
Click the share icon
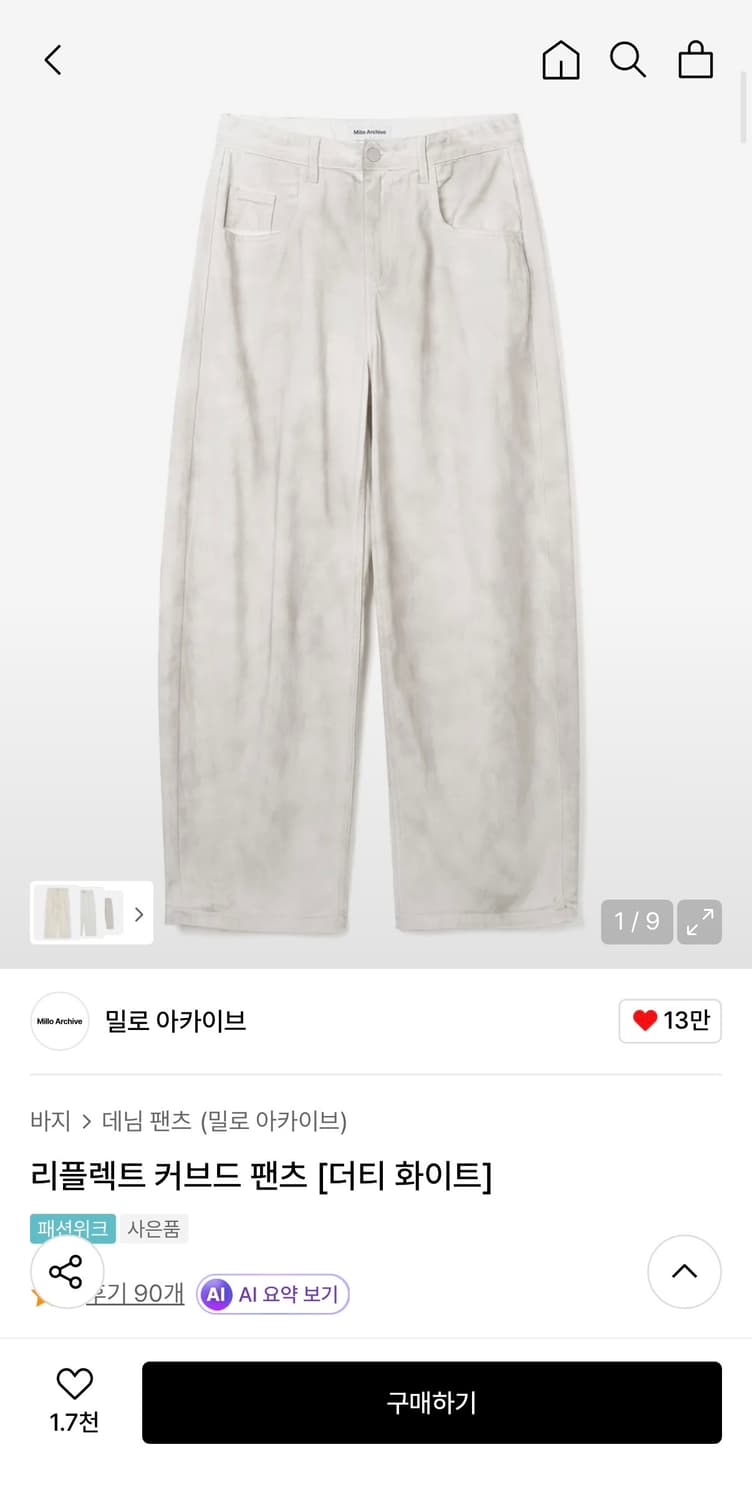click(67, 1271)
